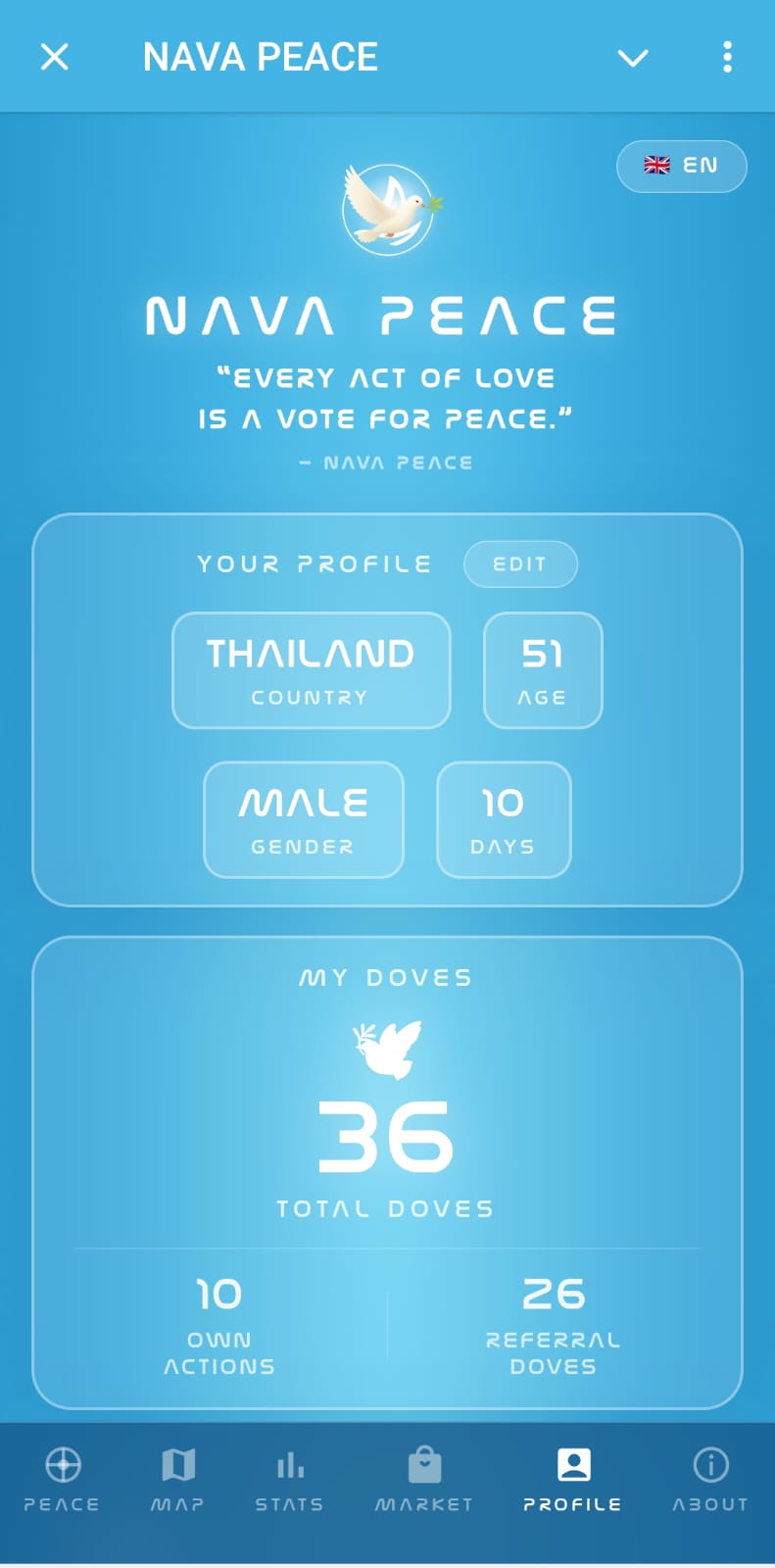775x1568 pixels.
Task: Open the EN language selector
Action: (681, 166)
